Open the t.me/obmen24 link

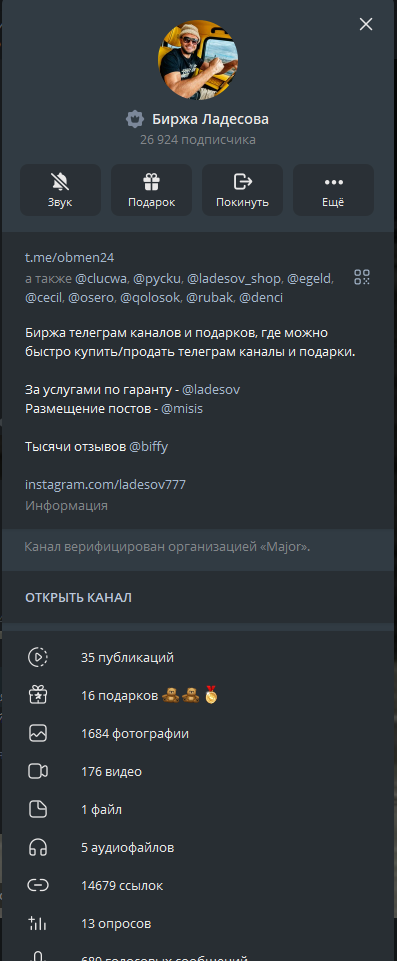click(70, 258)
